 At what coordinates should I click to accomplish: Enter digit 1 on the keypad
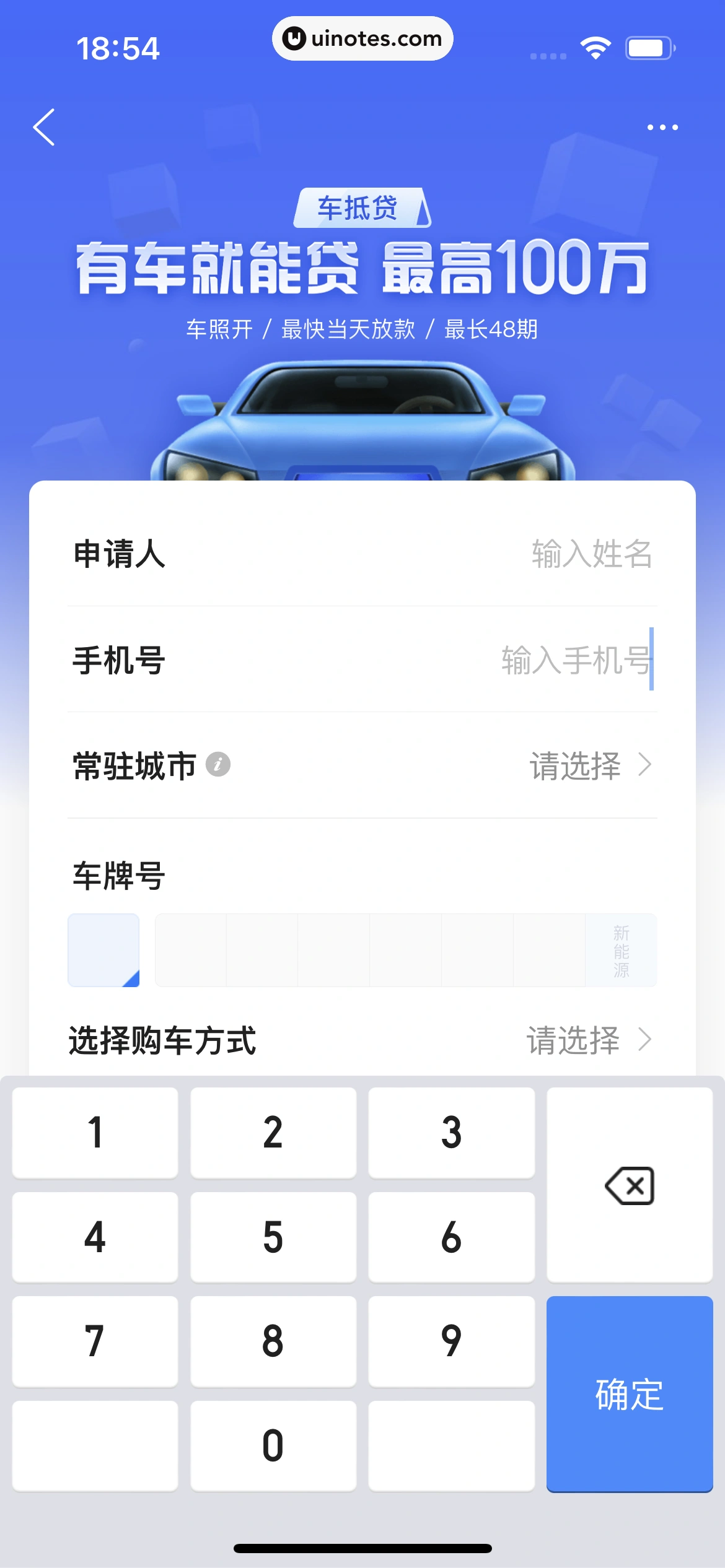click(95, 1133)
